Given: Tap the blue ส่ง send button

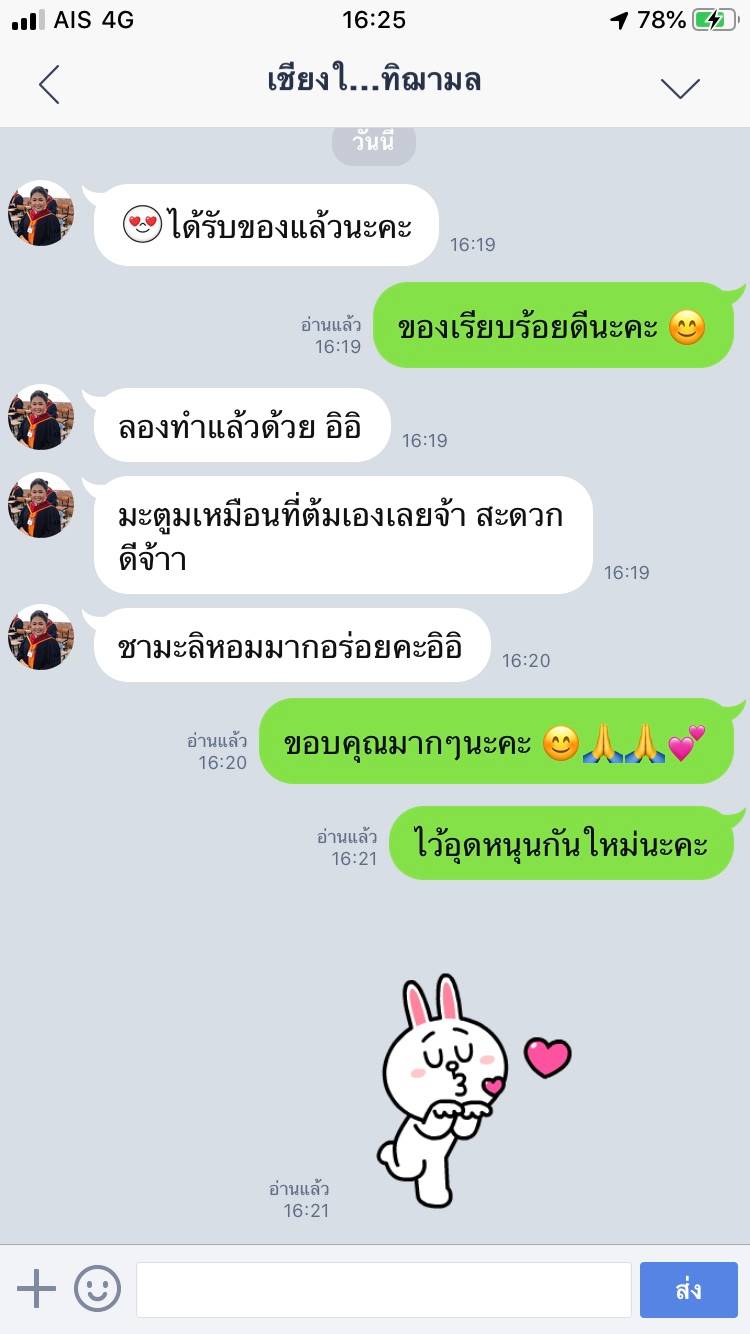Looking at the screenshot, I should (x=689, y=1290).
